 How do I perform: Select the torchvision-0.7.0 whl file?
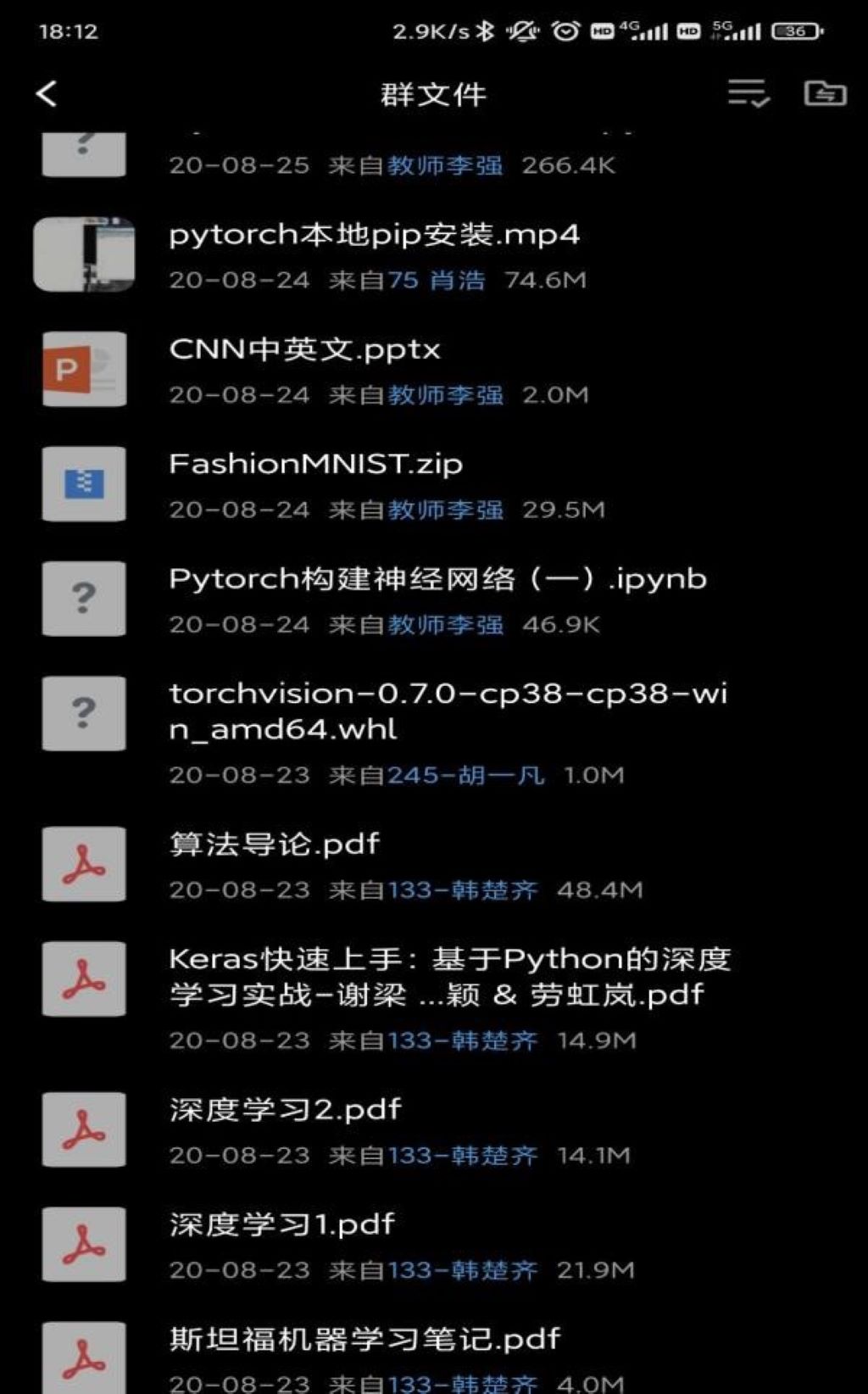pos(448,711)
